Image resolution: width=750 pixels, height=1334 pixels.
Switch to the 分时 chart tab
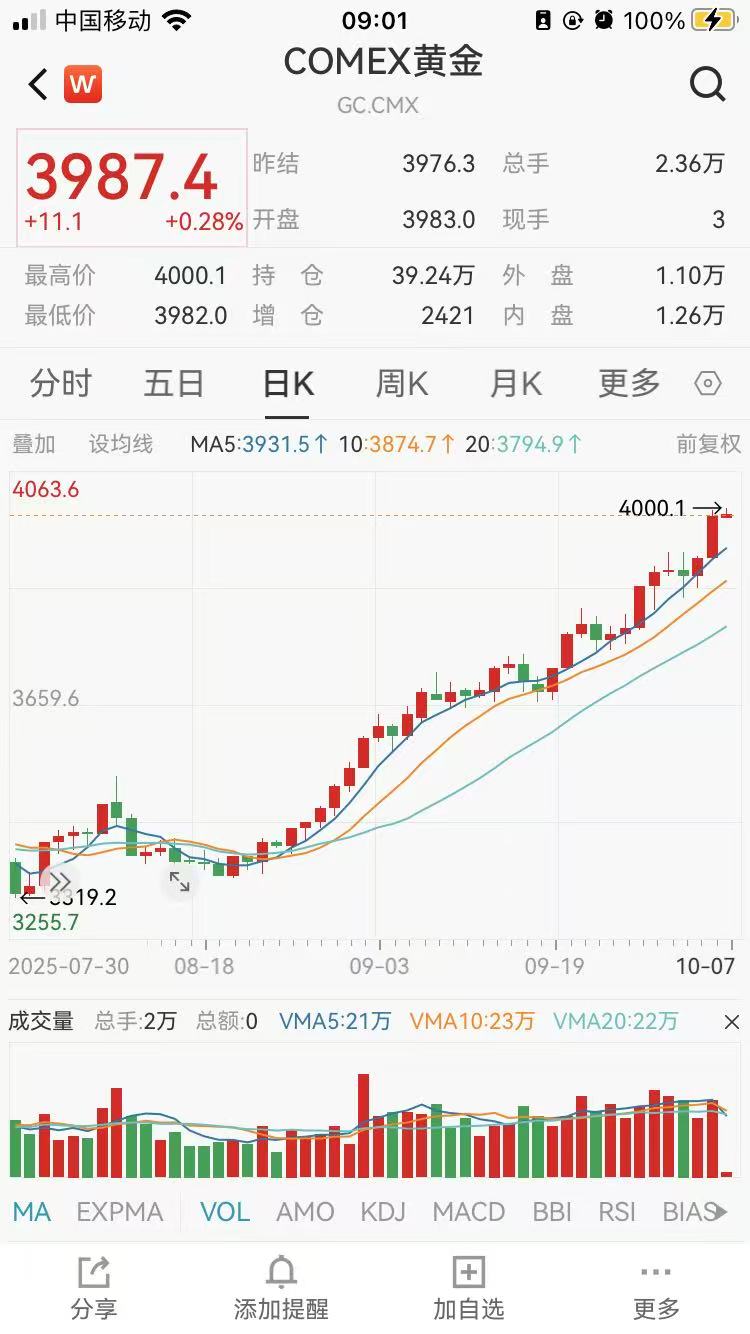60,383
